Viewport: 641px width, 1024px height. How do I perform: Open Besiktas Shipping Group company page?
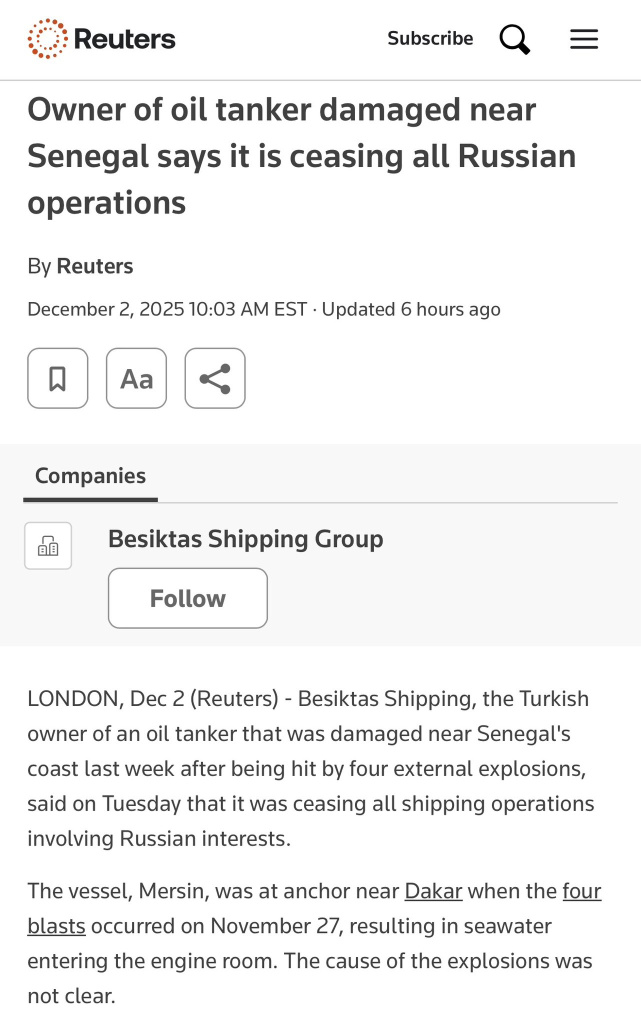tap(245, 539)
